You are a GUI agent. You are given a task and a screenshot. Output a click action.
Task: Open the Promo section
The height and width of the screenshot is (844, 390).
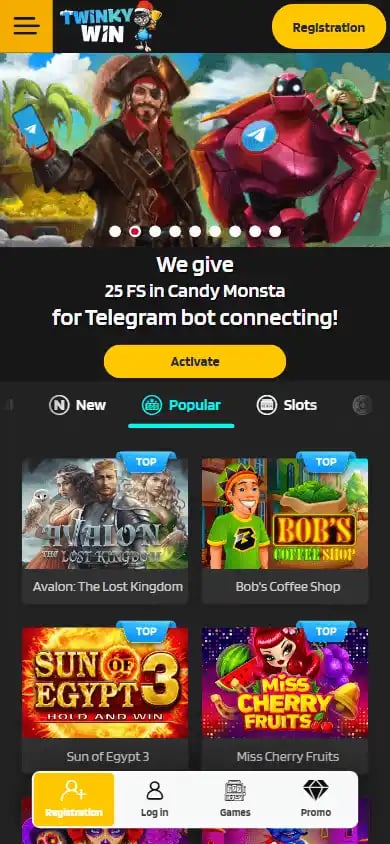[x=316, y=799]
